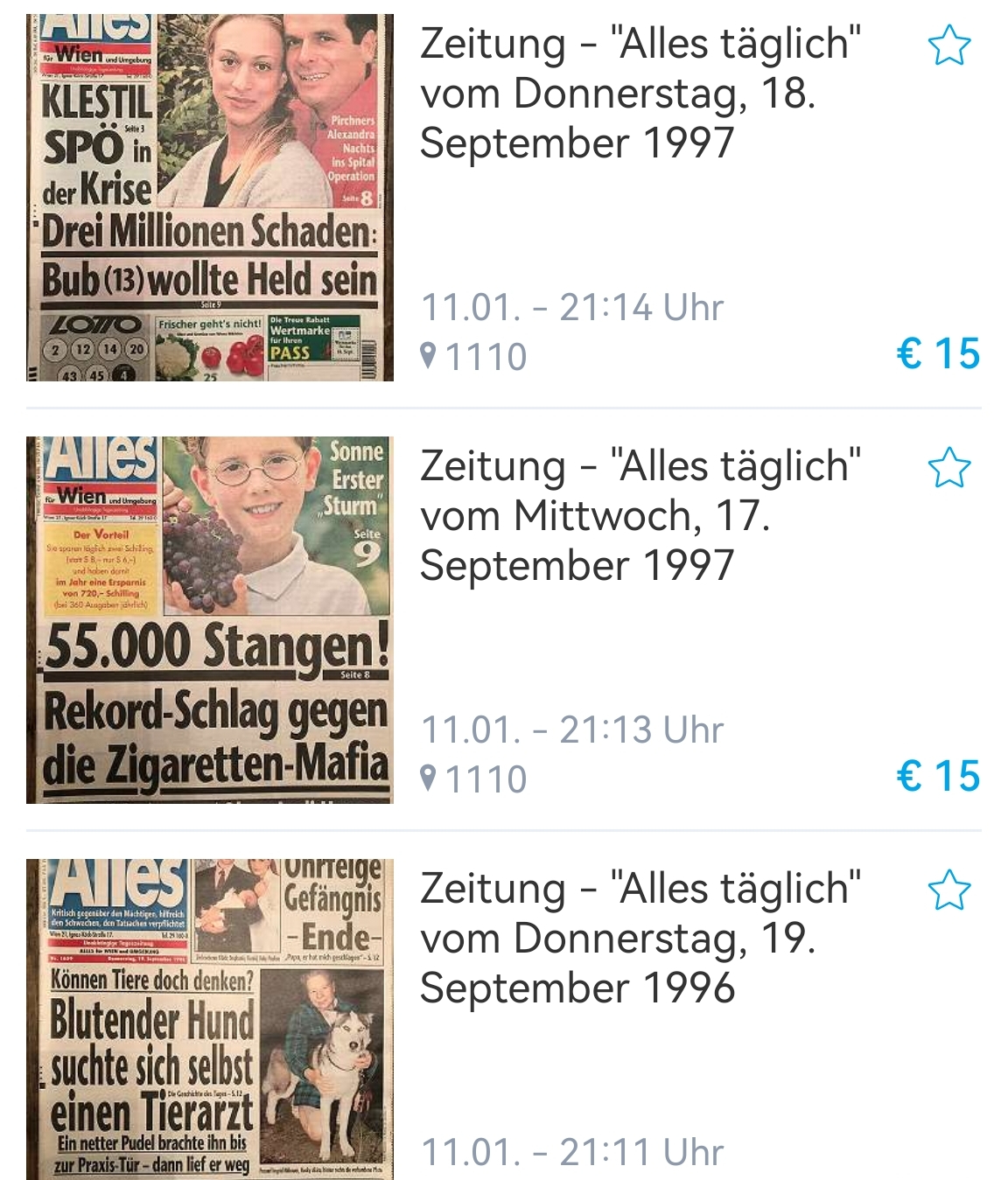View the 'Blutender Hund' newspaper photo

click(210, 1020)
